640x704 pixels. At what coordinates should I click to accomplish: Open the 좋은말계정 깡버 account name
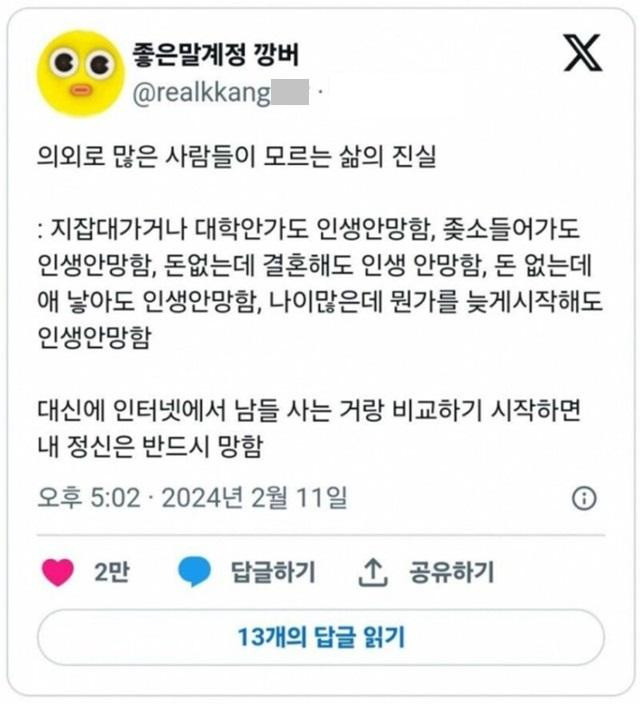tap(215, 55)
